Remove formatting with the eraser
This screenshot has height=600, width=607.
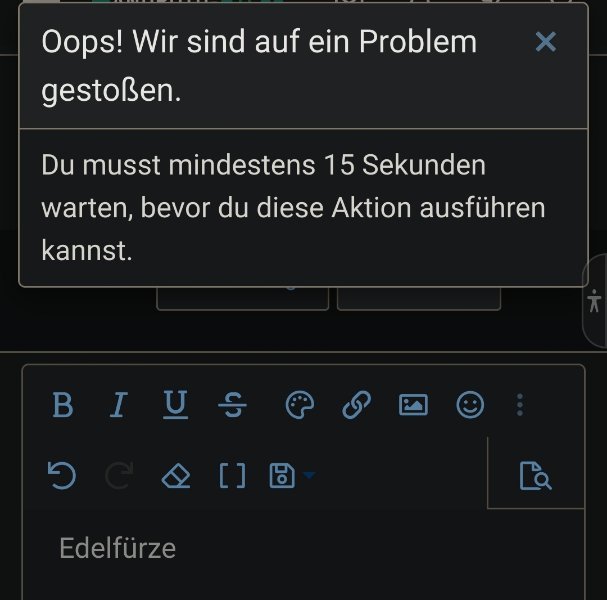[x=176, y=476]
